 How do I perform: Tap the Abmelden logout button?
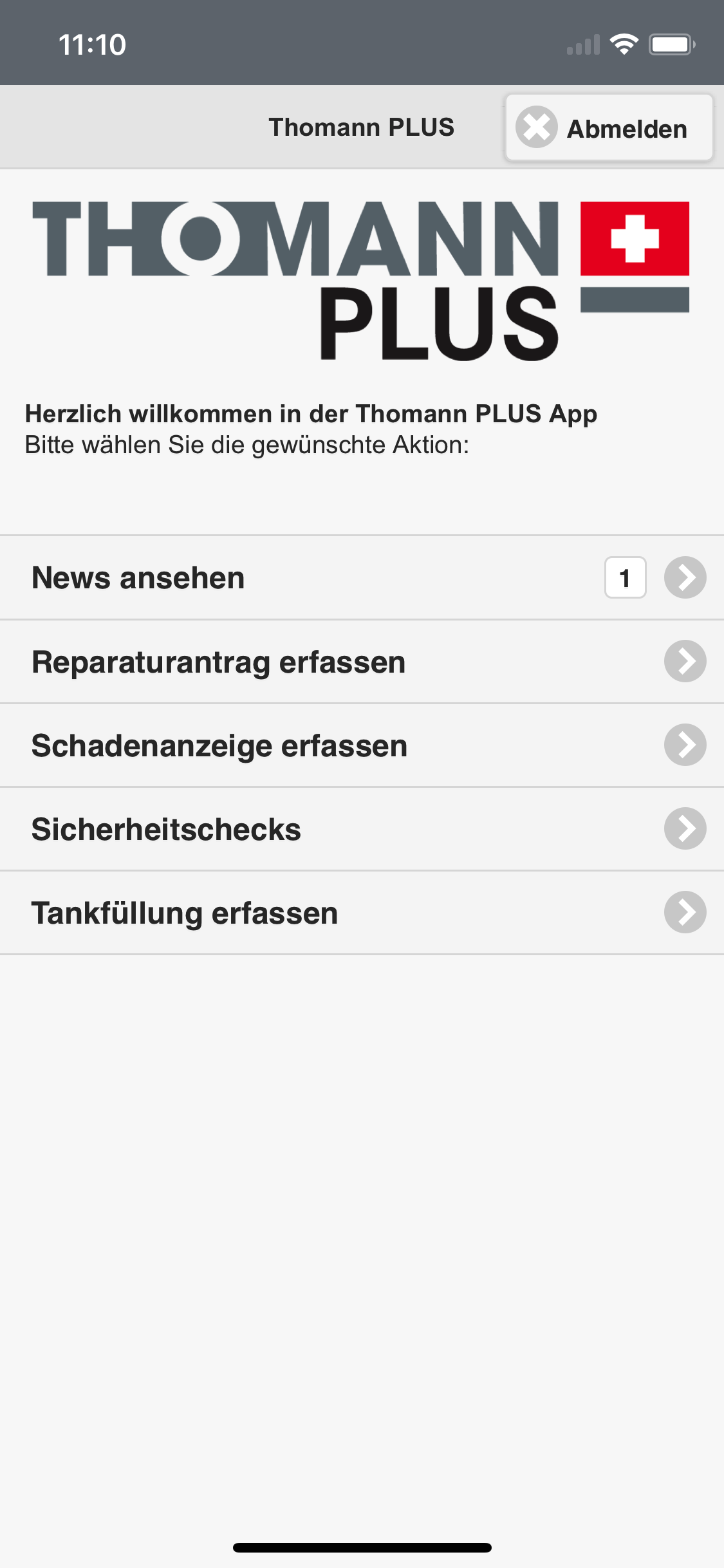point(609,128)
